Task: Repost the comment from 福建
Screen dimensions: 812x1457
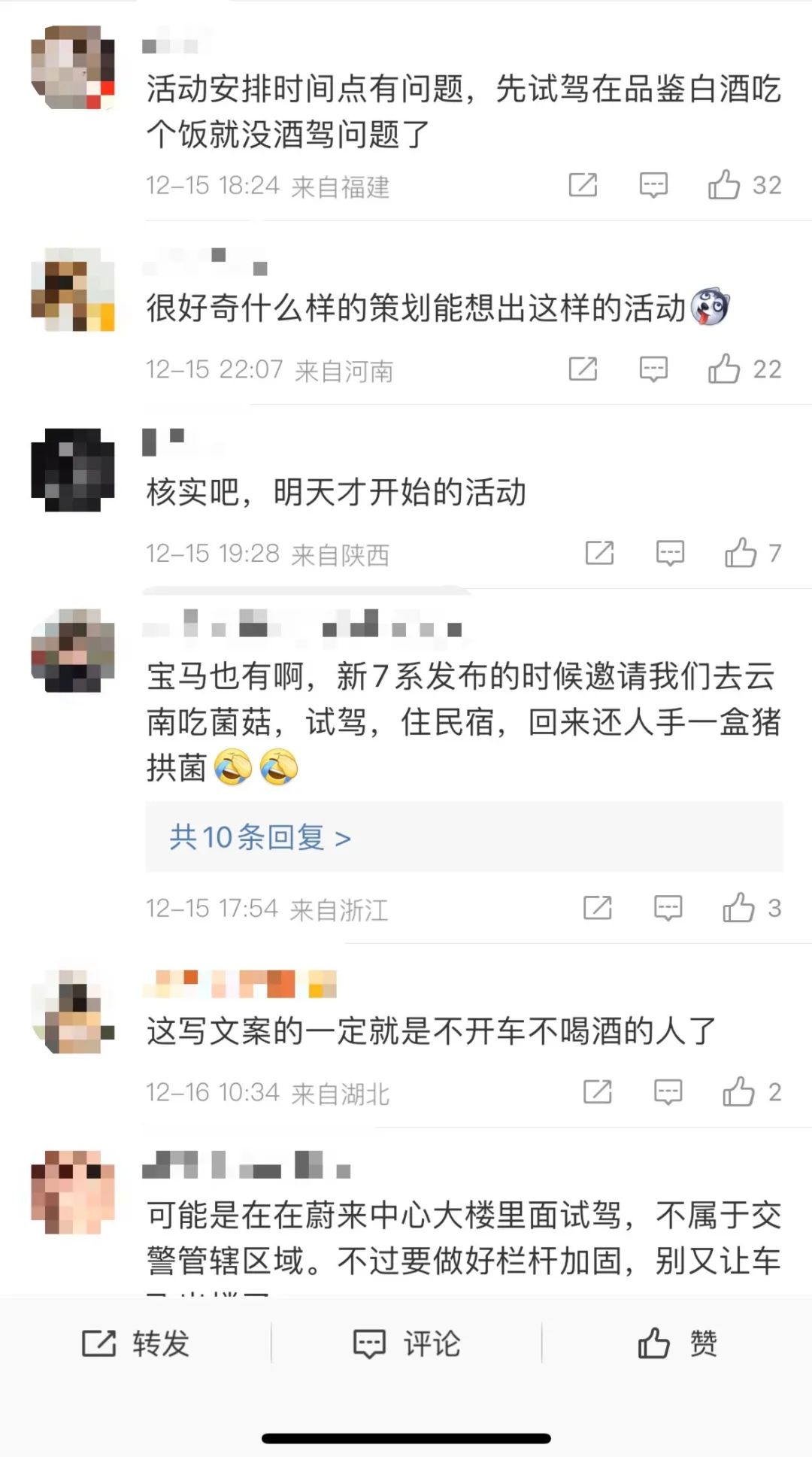Action: point(583,185)
